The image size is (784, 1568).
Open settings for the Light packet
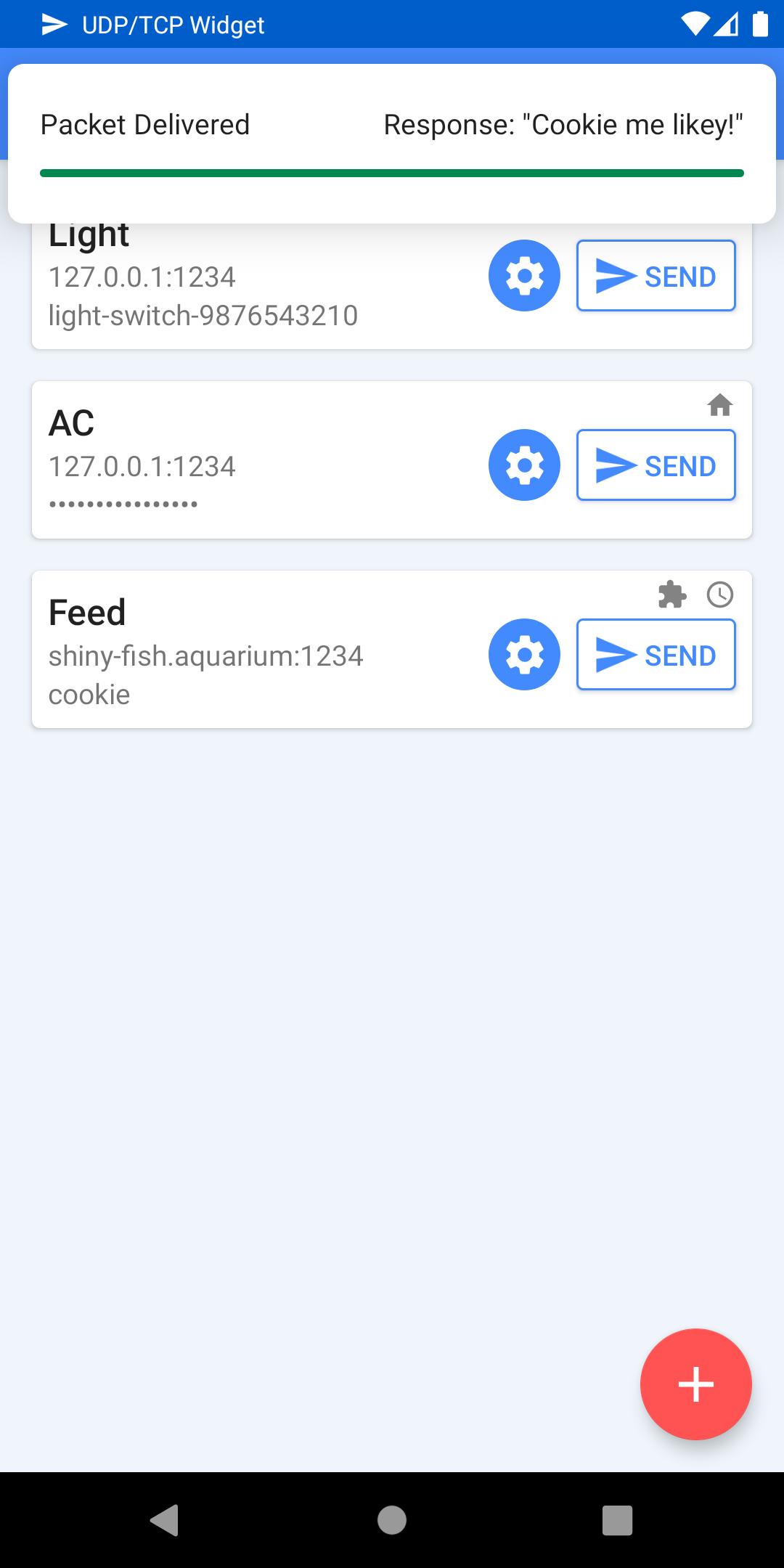524,276
